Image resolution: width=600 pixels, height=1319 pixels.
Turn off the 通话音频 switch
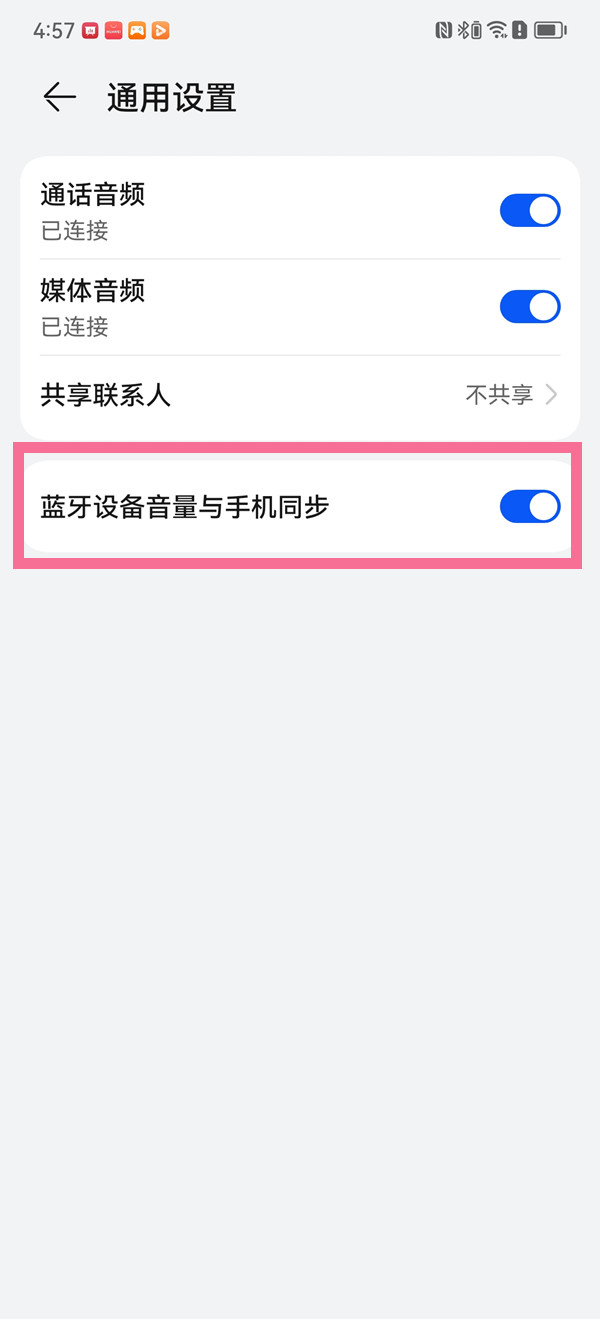[x=529, y=211]
